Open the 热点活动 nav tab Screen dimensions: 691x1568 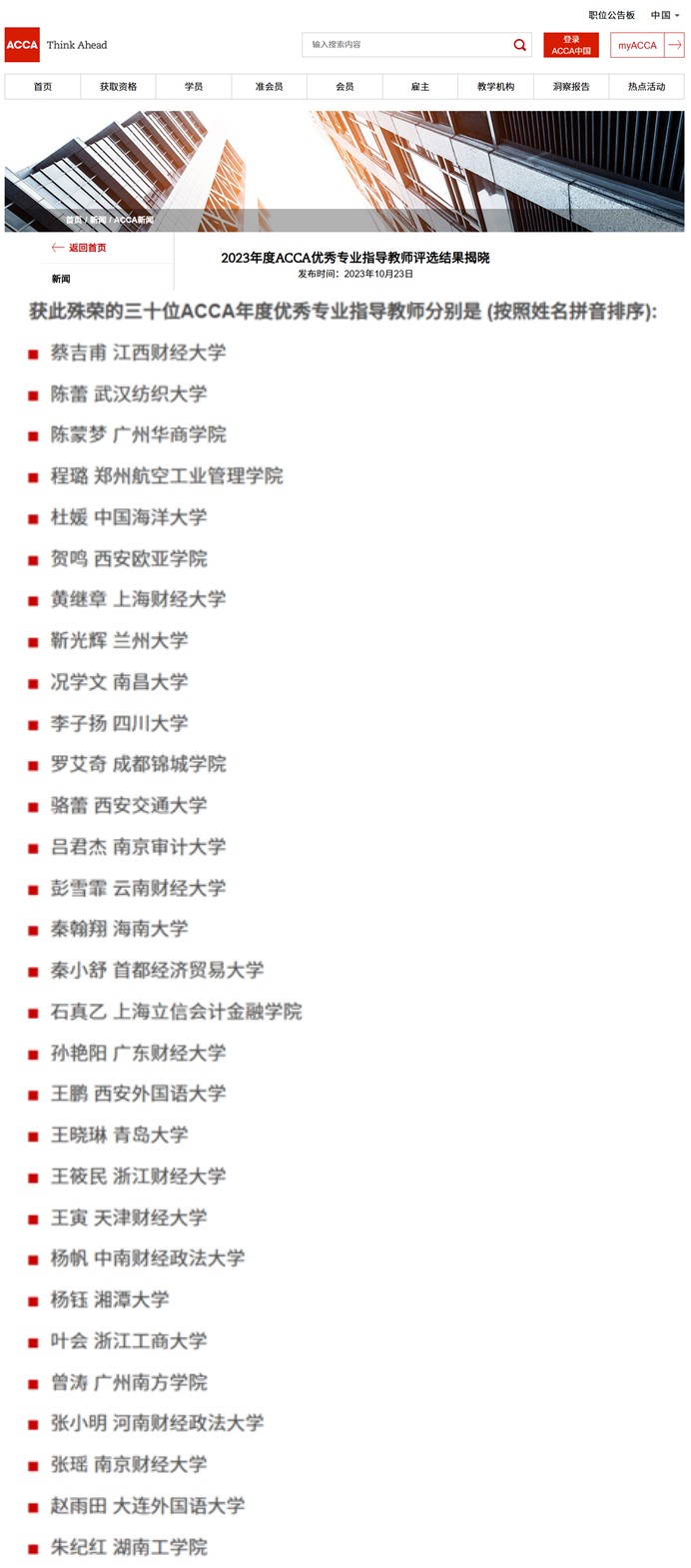coord(646,87)
